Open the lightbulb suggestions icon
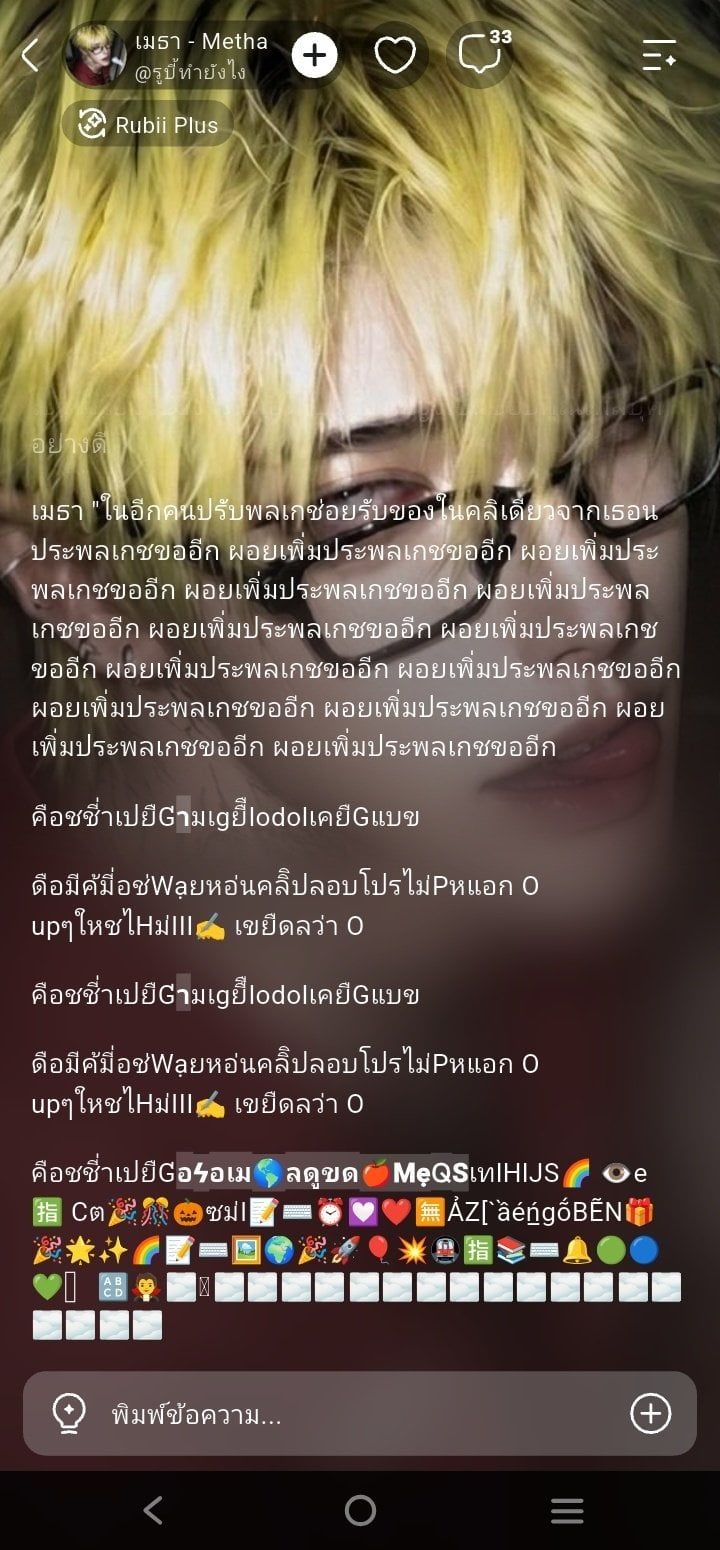The width and height of the screenshot is (720, 1550). pos(68,1413)
